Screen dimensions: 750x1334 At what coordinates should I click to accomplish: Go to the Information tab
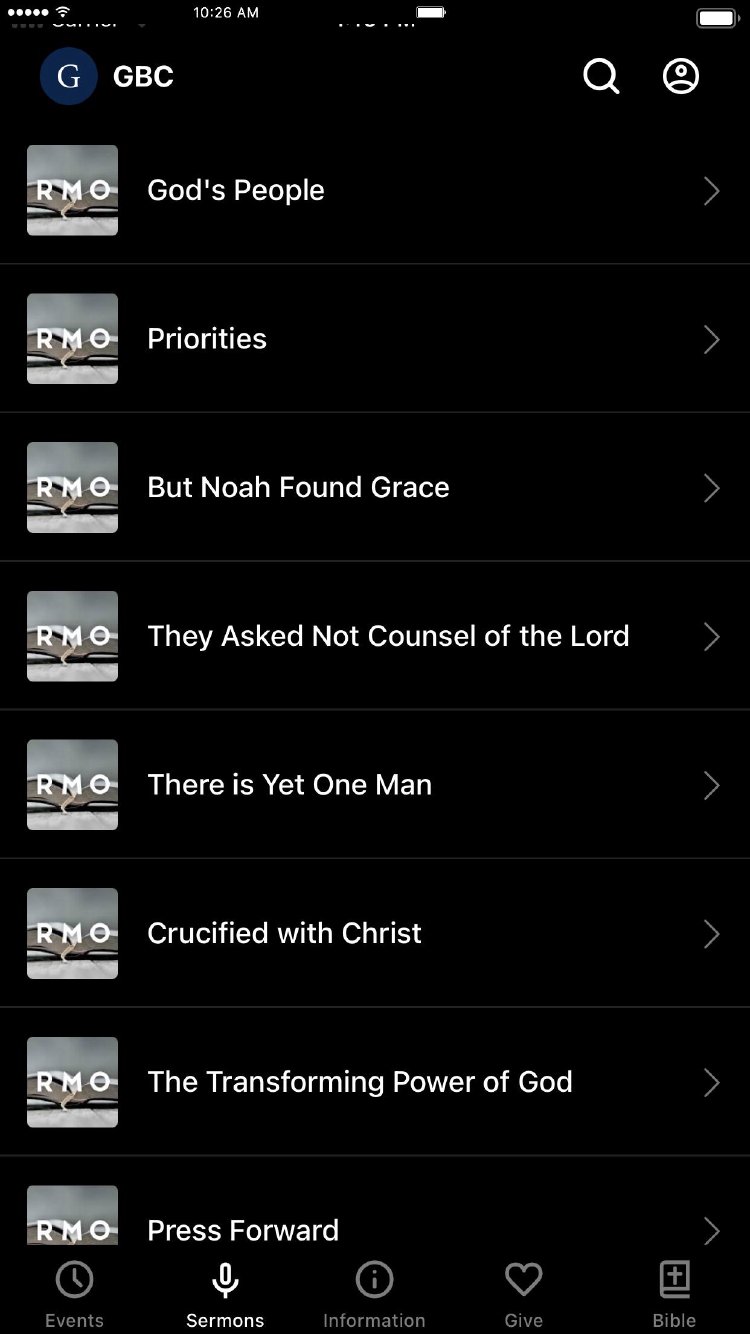(x=374, y=1294)
